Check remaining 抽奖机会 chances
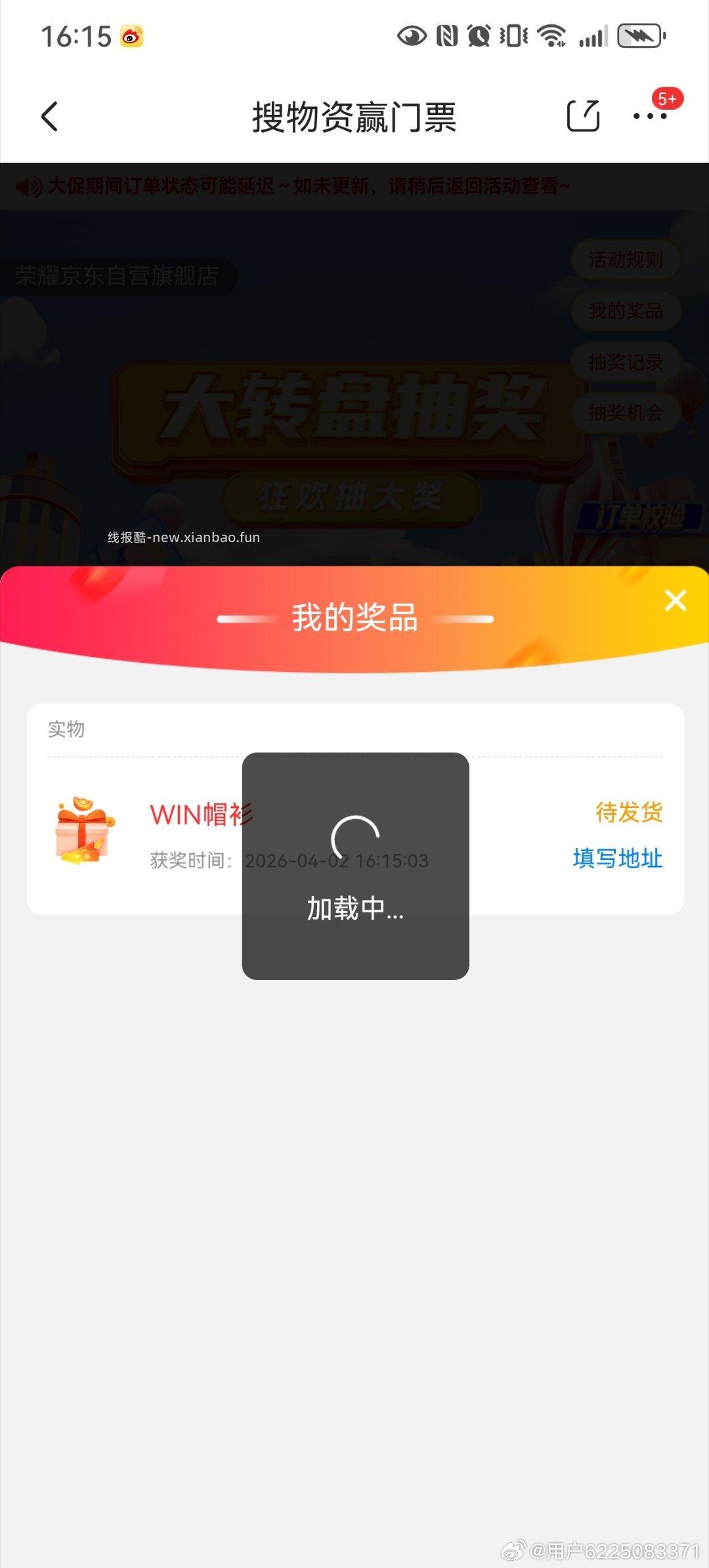The height and width of the screenshot is (1568, 709). [625, 414]
